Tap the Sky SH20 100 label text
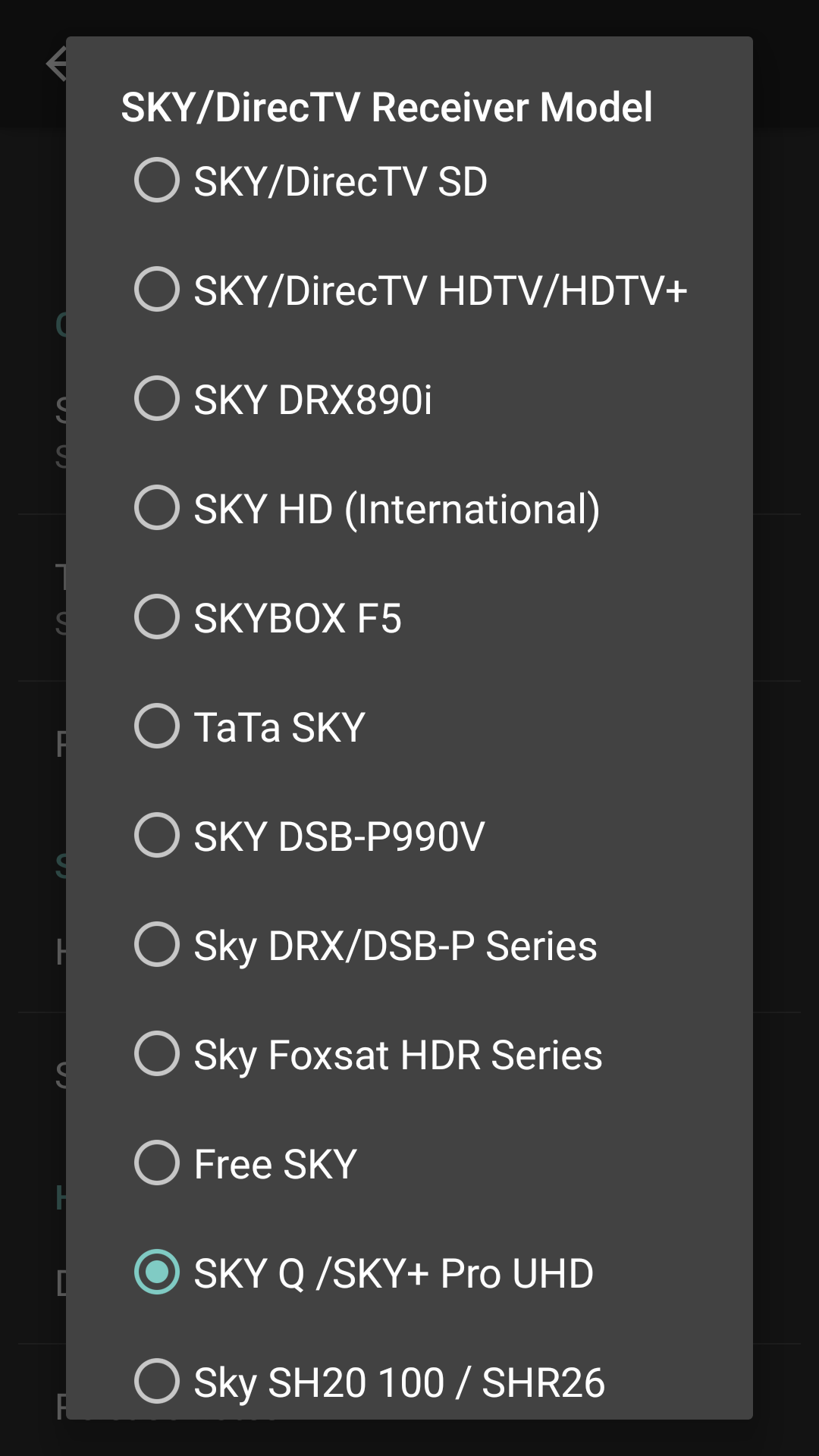The image size is (819, 1456). tap(398, 1382)
